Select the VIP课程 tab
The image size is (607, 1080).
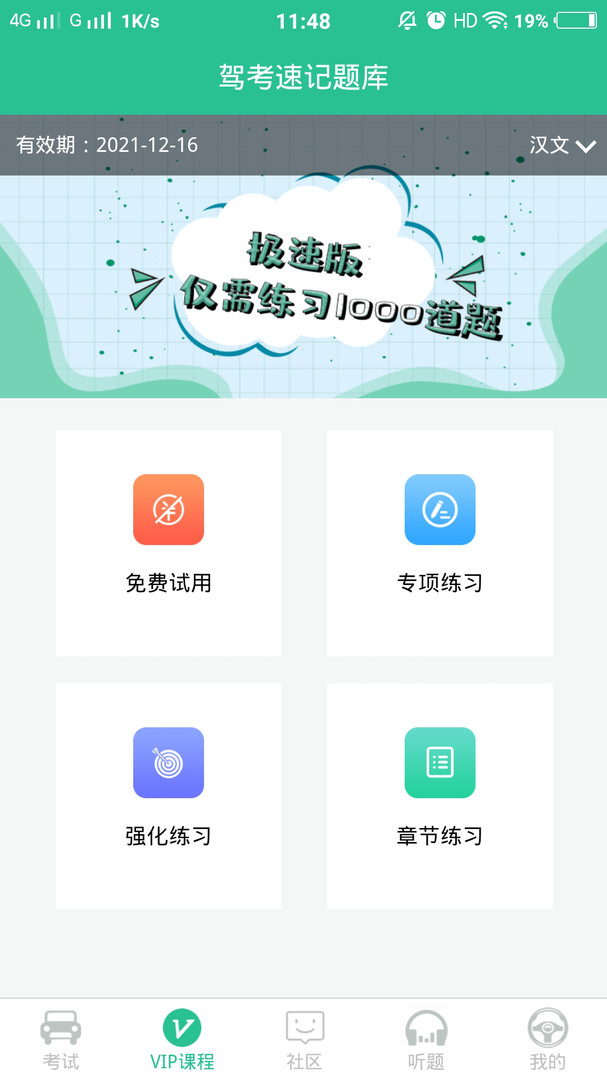click(x=182, y=1040)
